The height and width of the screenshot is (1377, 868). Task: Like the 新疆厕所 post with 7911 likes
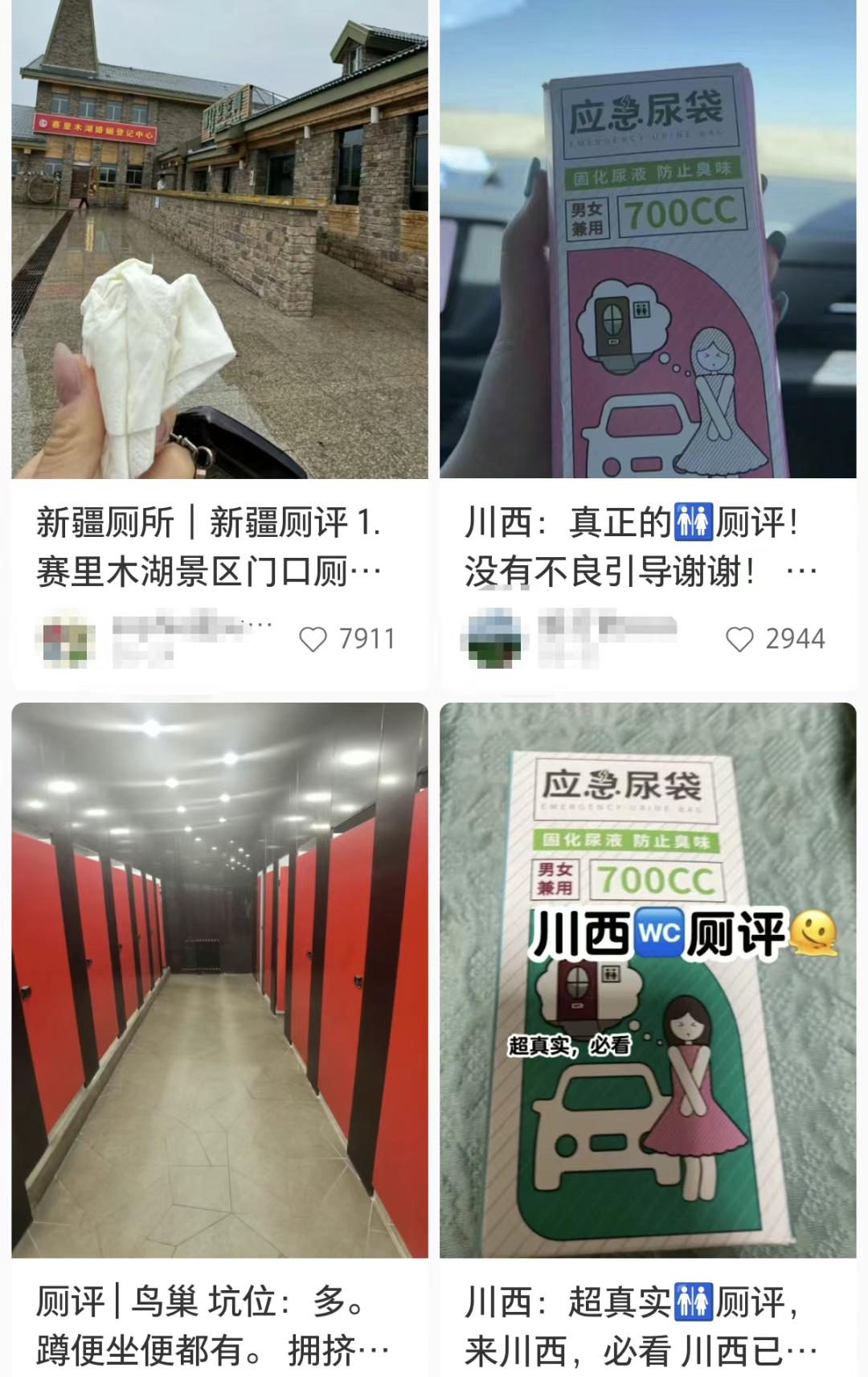(313, 639)
